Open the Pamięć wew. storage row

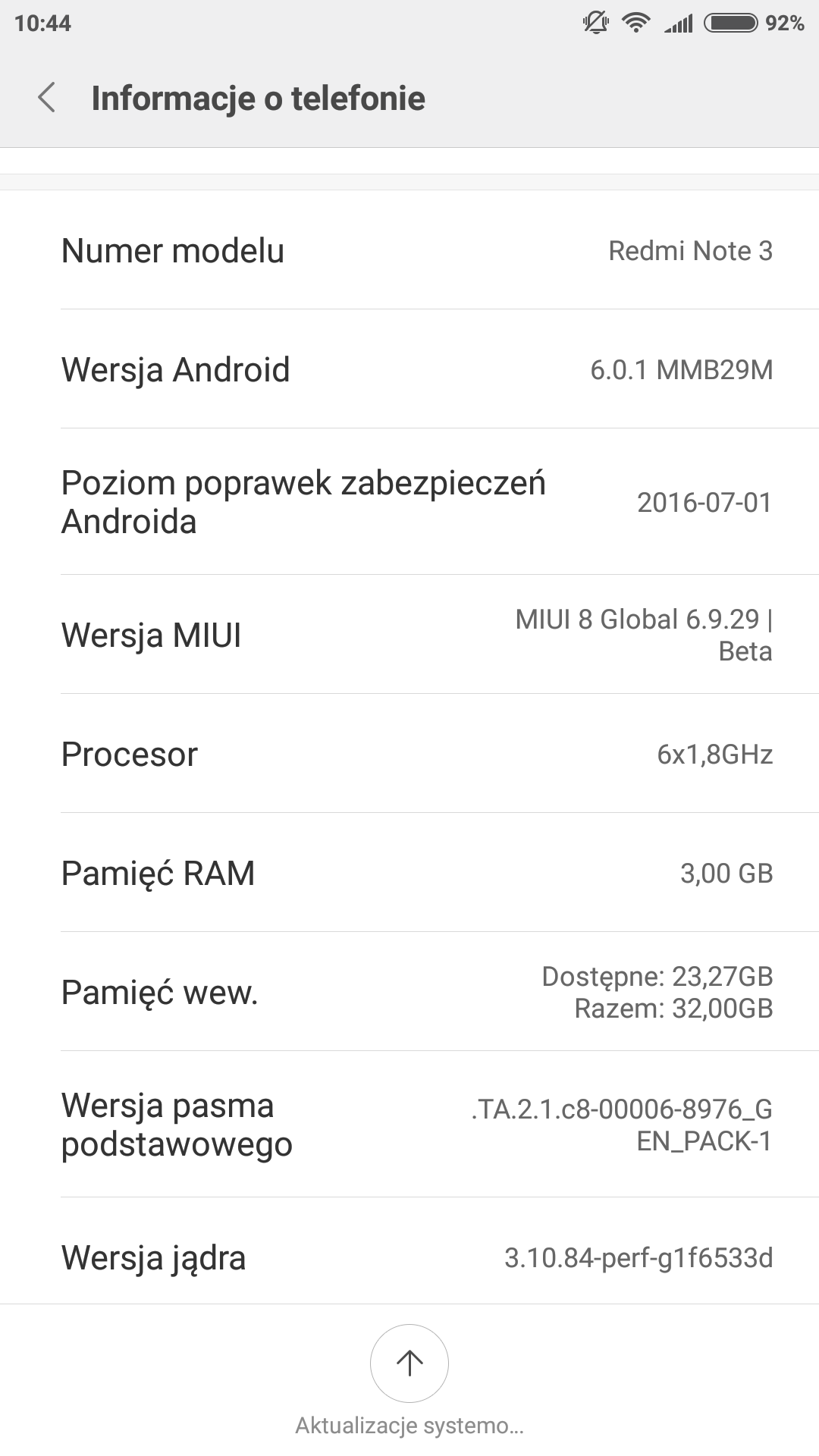click(x=409, y=992)
